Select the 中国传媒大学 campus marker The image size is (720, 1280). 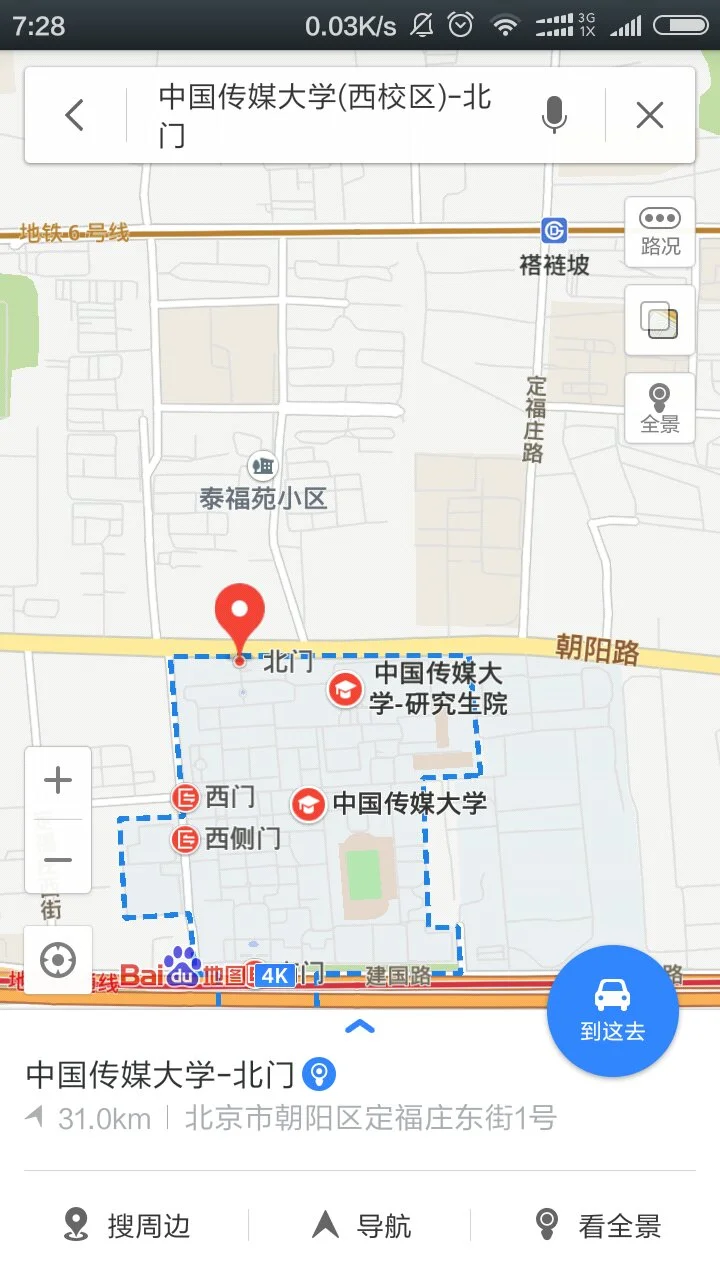[308, 806]
